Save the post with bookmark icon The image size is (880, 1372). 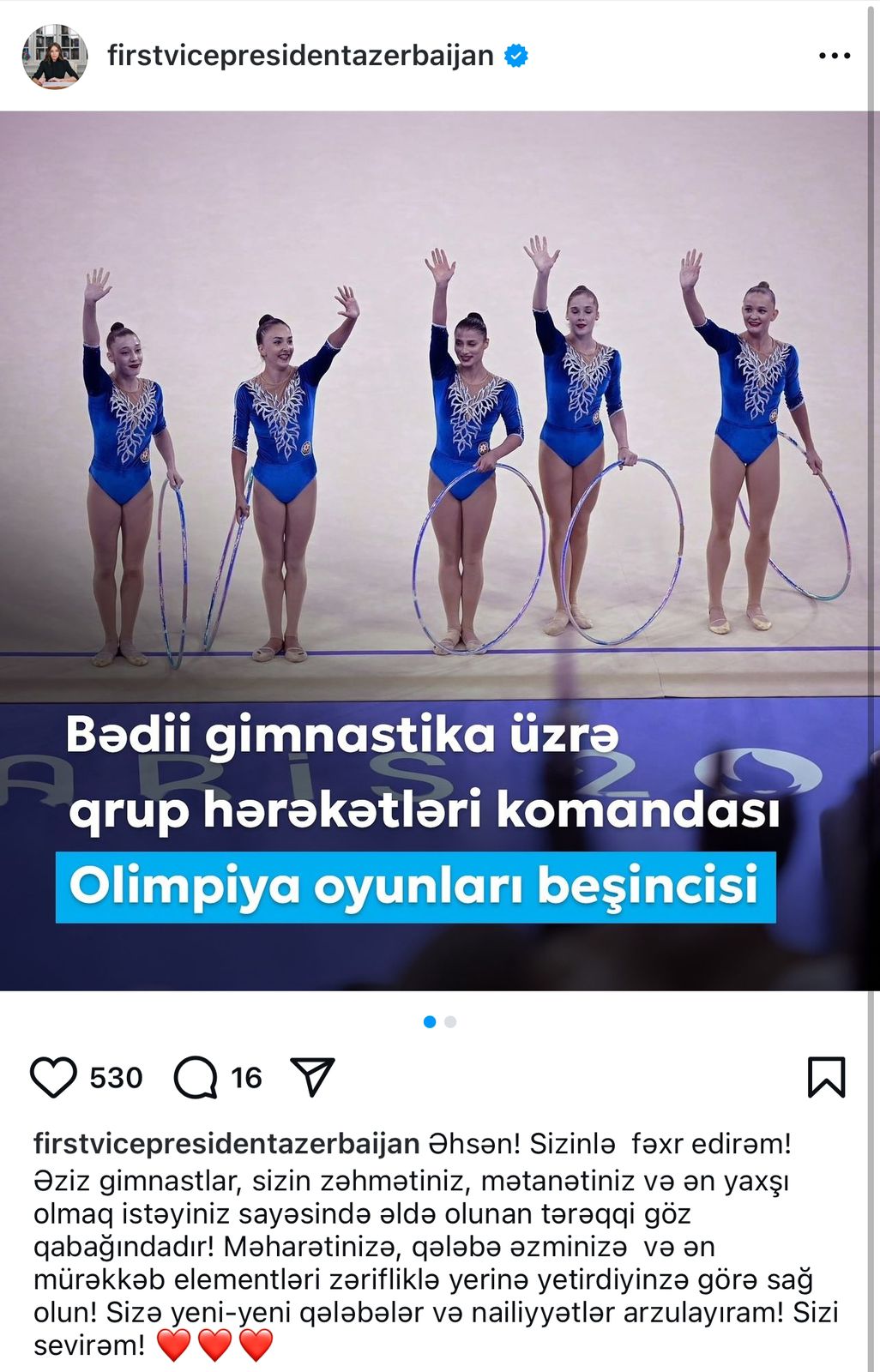click(826, 1077)
